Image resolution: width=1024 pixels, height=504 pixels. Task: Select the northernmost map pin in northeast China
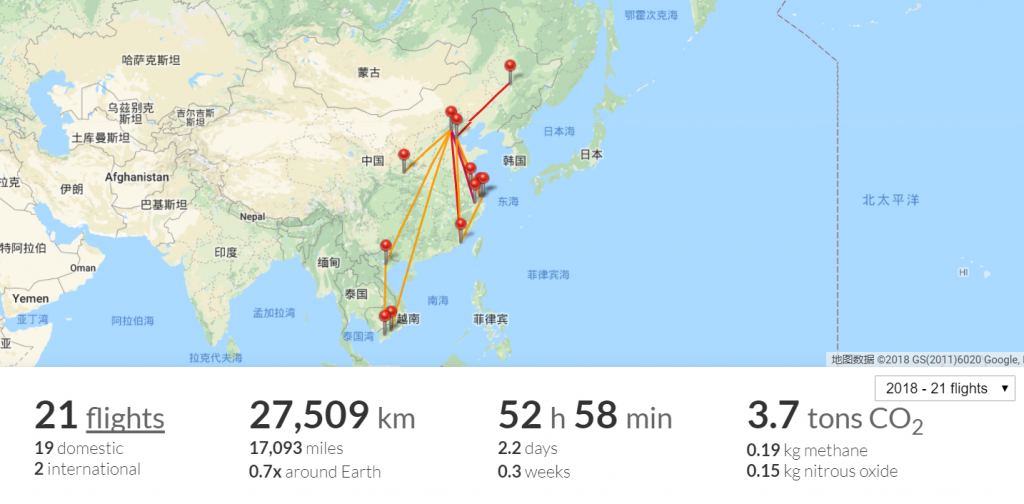[511, 68]
